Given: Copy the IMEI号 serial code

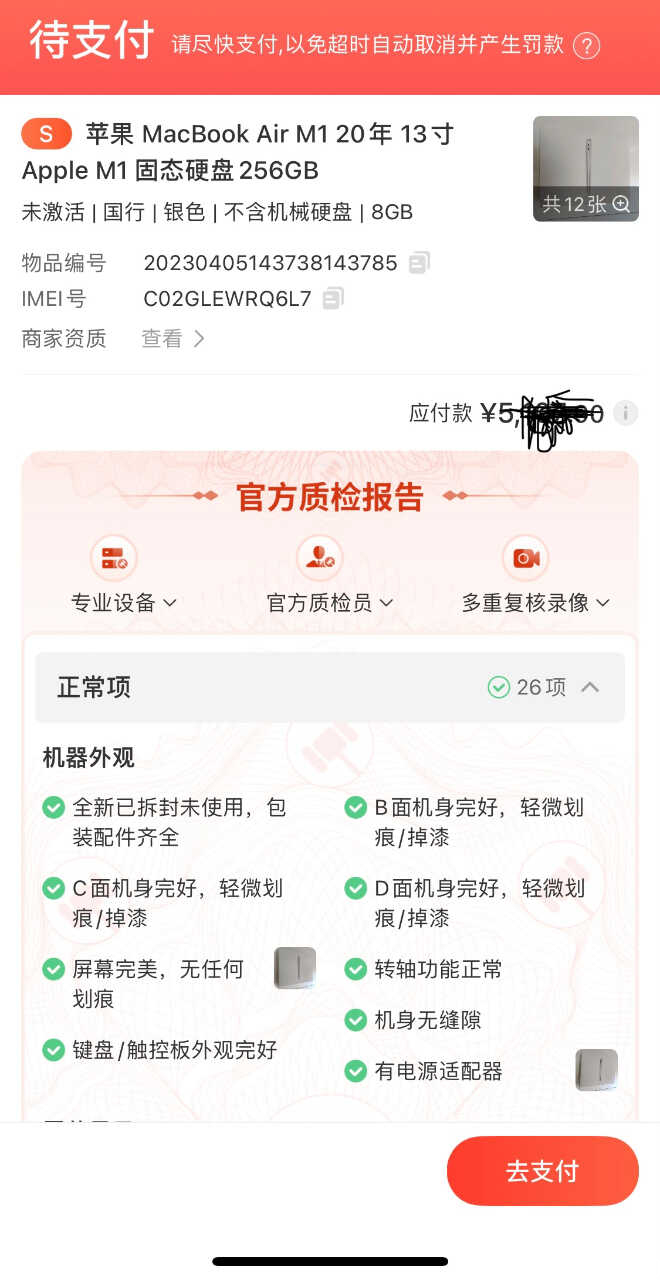Looking at the screenshot, I should [x=333, y=298].
